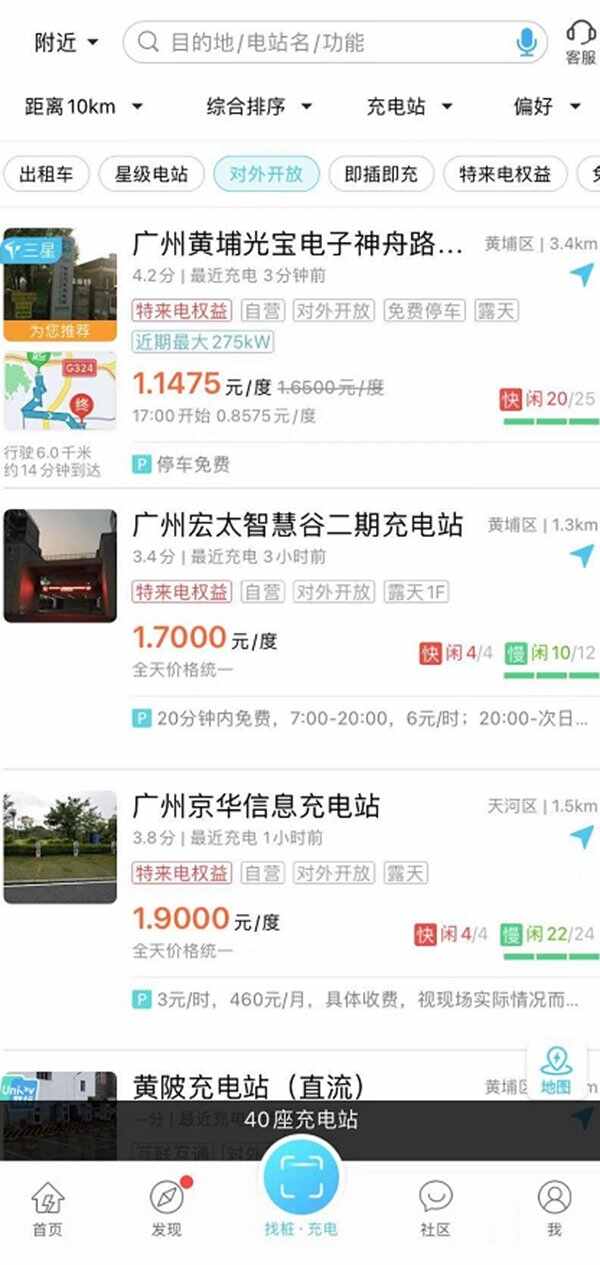Select the 星级电站 filter chip

coord(151,174)
